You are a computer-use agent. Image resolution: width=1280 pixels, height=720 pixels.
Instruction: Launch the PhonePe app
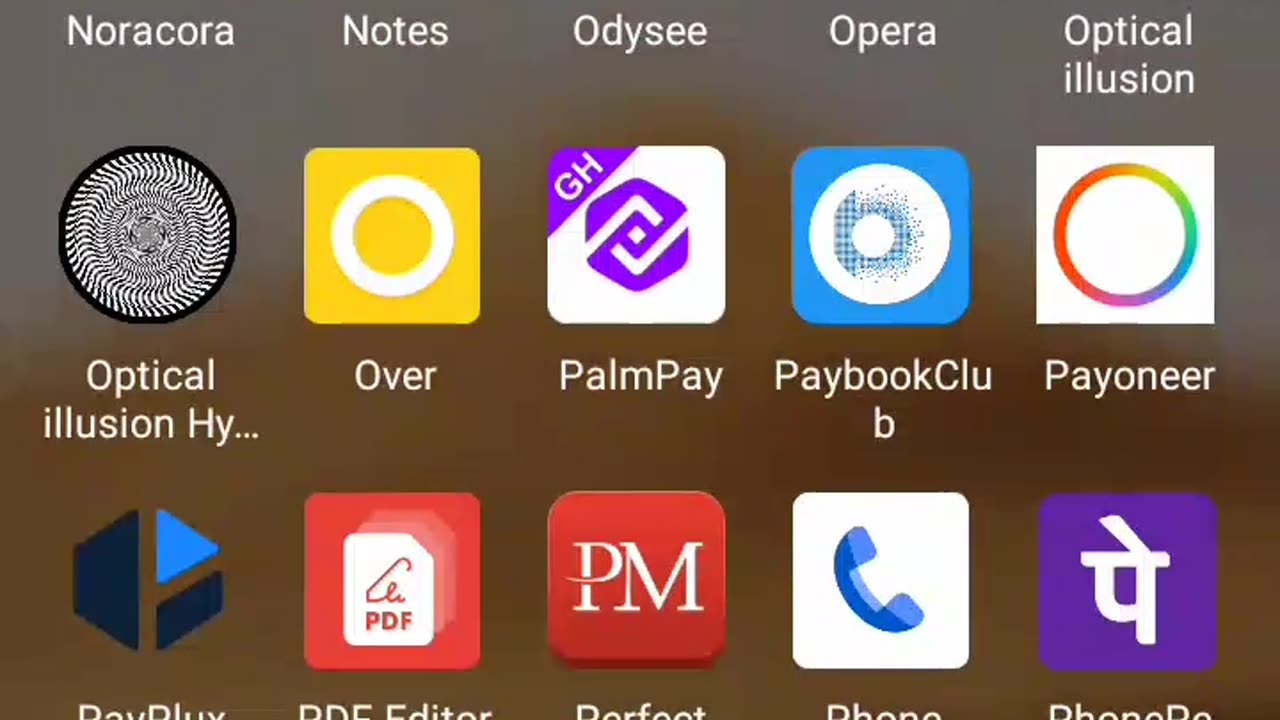[1127, 580]
